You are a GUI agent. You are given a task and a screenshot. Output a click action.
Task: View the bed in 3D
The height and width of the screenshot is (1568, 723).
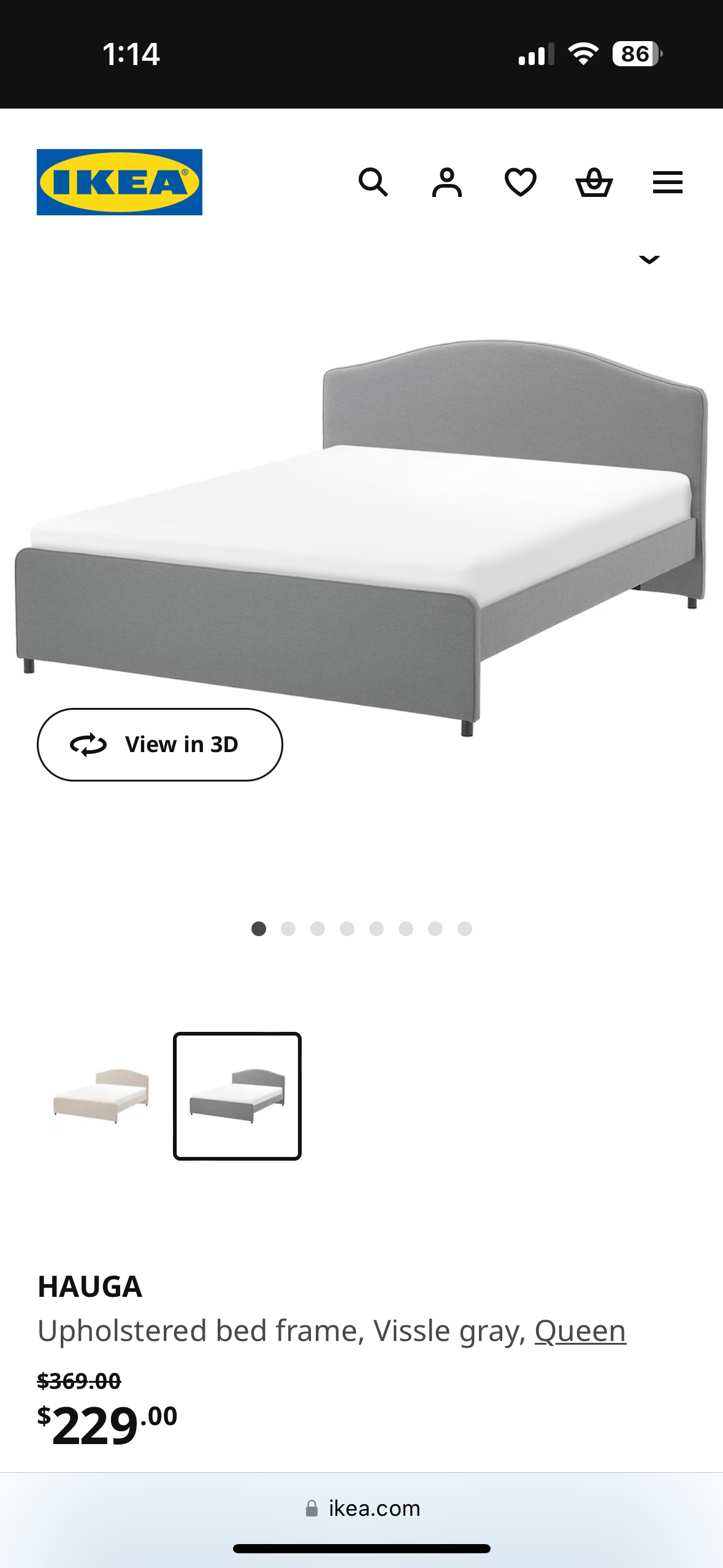point(159,744)
